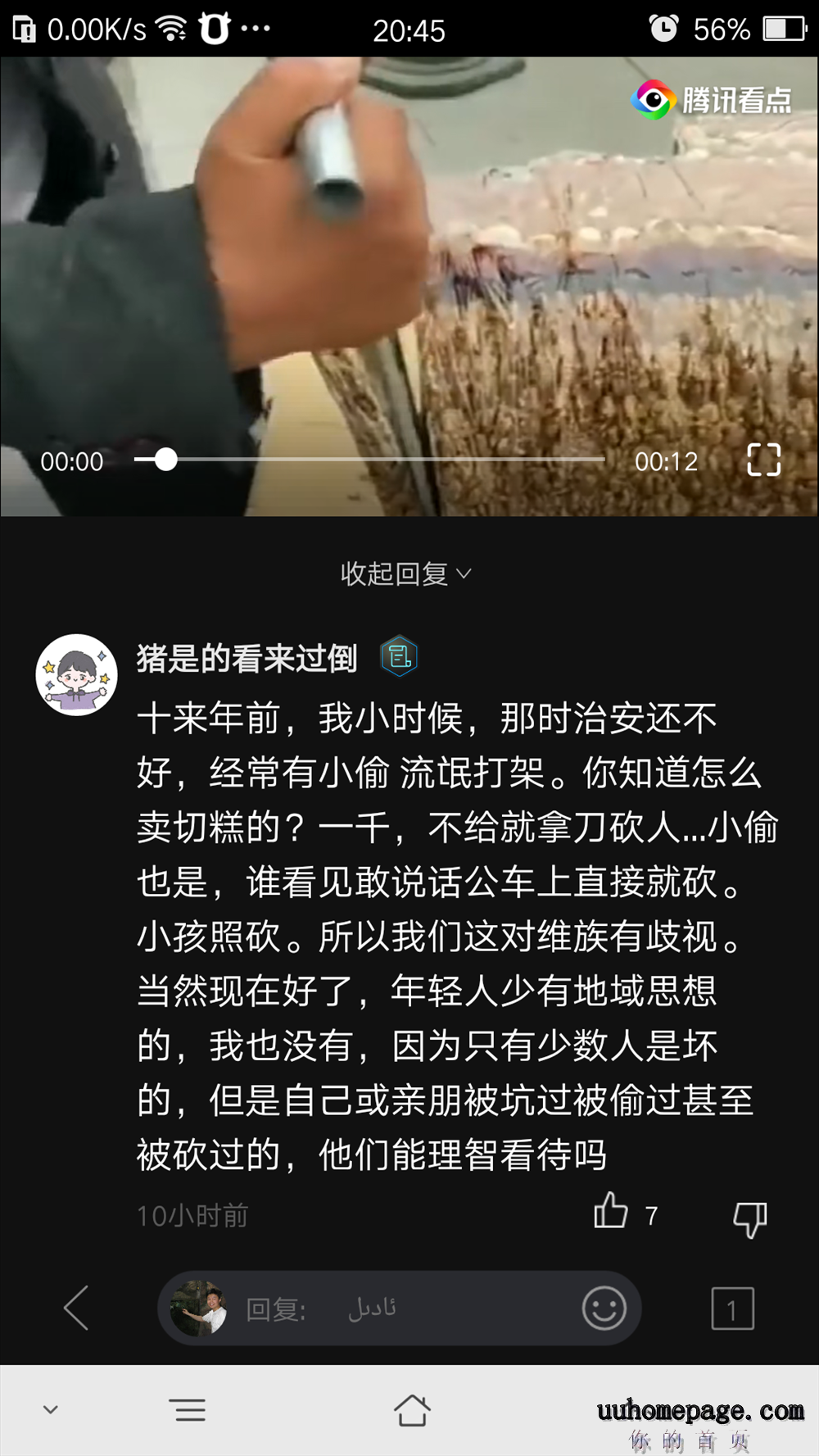Open username 猪是的看来过倒 profile
819x1456 pixels.
pos(247,658)
